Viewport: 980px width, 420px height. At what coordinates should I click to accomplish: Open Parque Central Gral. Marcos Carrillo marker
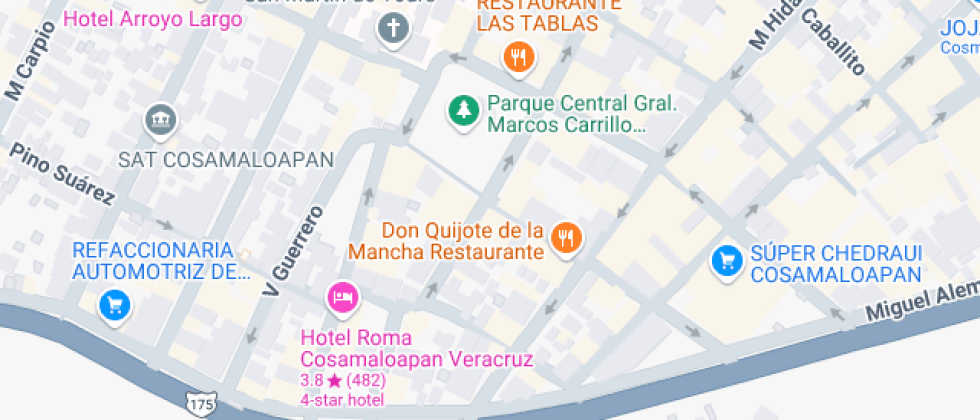tap(462, 112)
